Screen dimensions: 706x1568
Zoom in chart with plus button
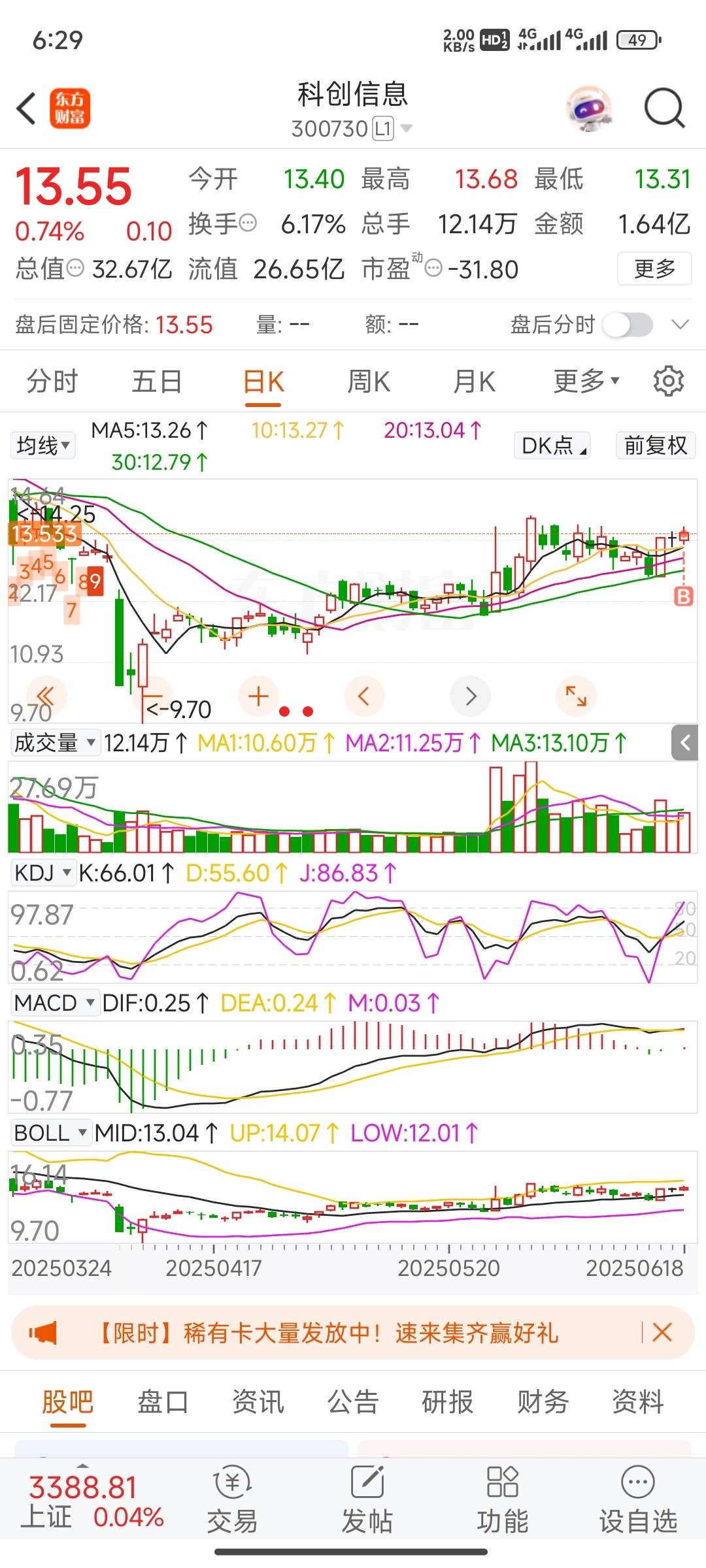point(259,696)
